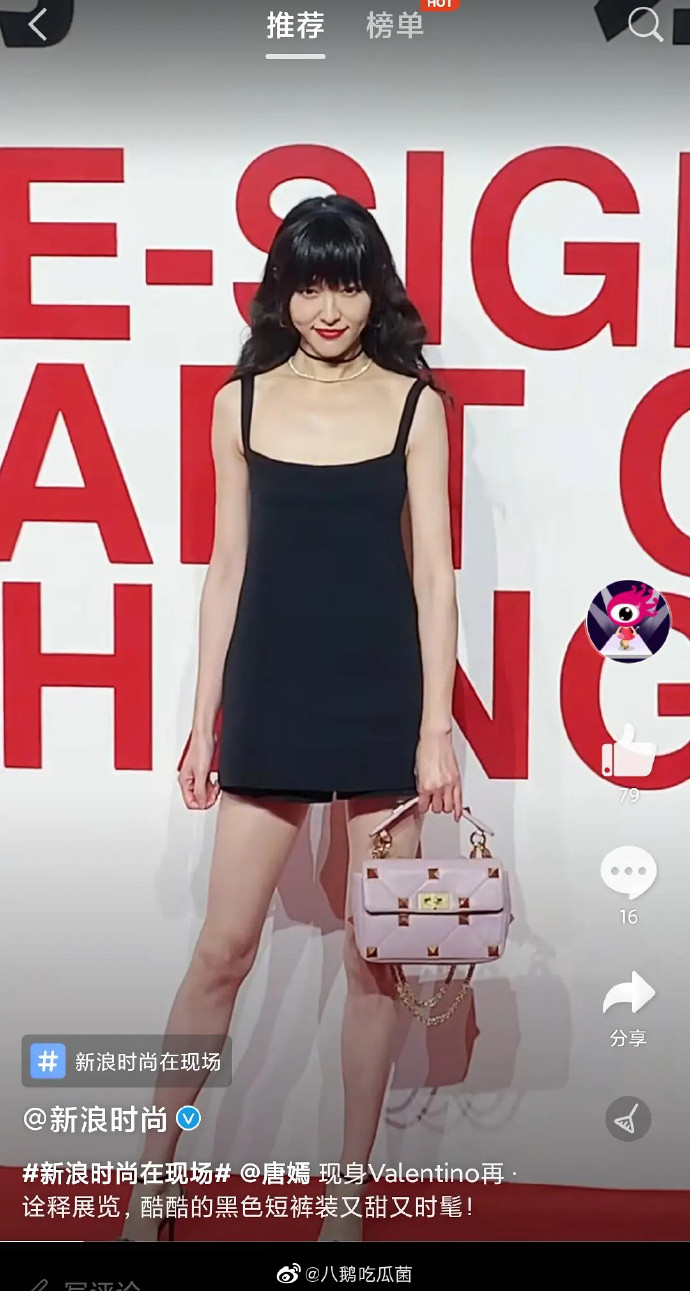Open the #新浪时尚在现场# hashtag in caption
This screenshot has width=690, height=1291.
click(x=127, y=1173)
